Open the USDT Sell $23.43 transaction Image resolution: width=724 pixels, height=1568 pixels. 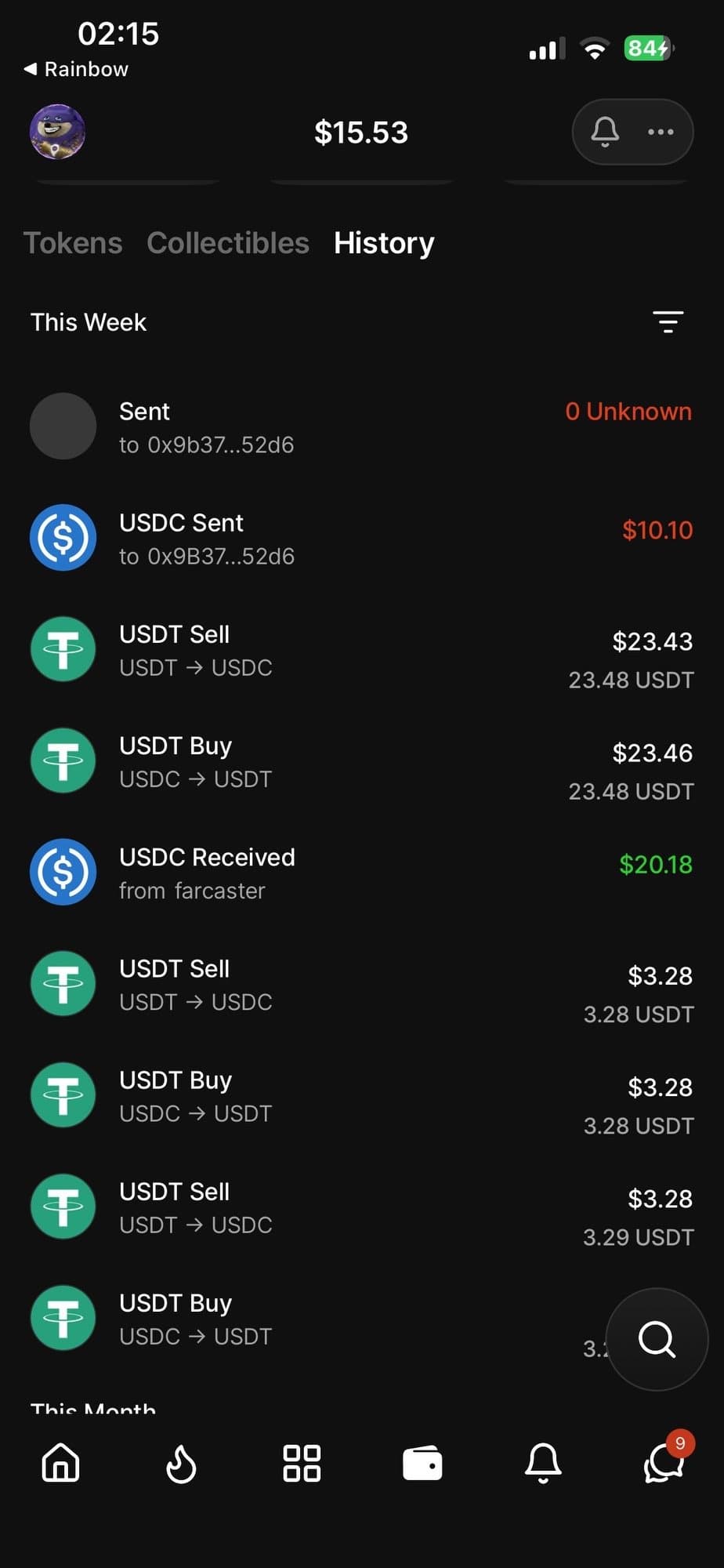click(x=360, y=650)
